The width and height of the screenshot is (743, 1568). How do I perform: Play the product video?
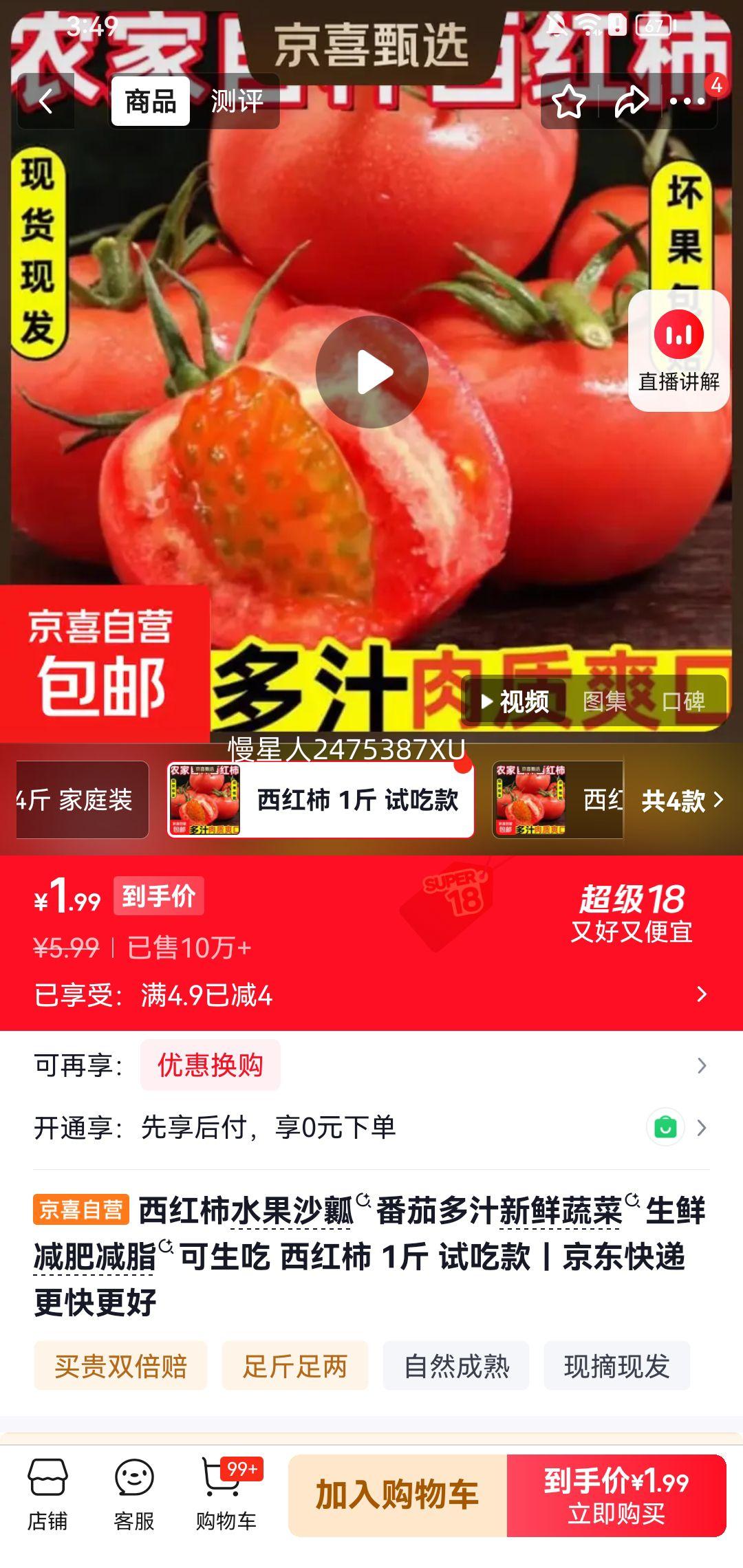[x=371, y=371]
